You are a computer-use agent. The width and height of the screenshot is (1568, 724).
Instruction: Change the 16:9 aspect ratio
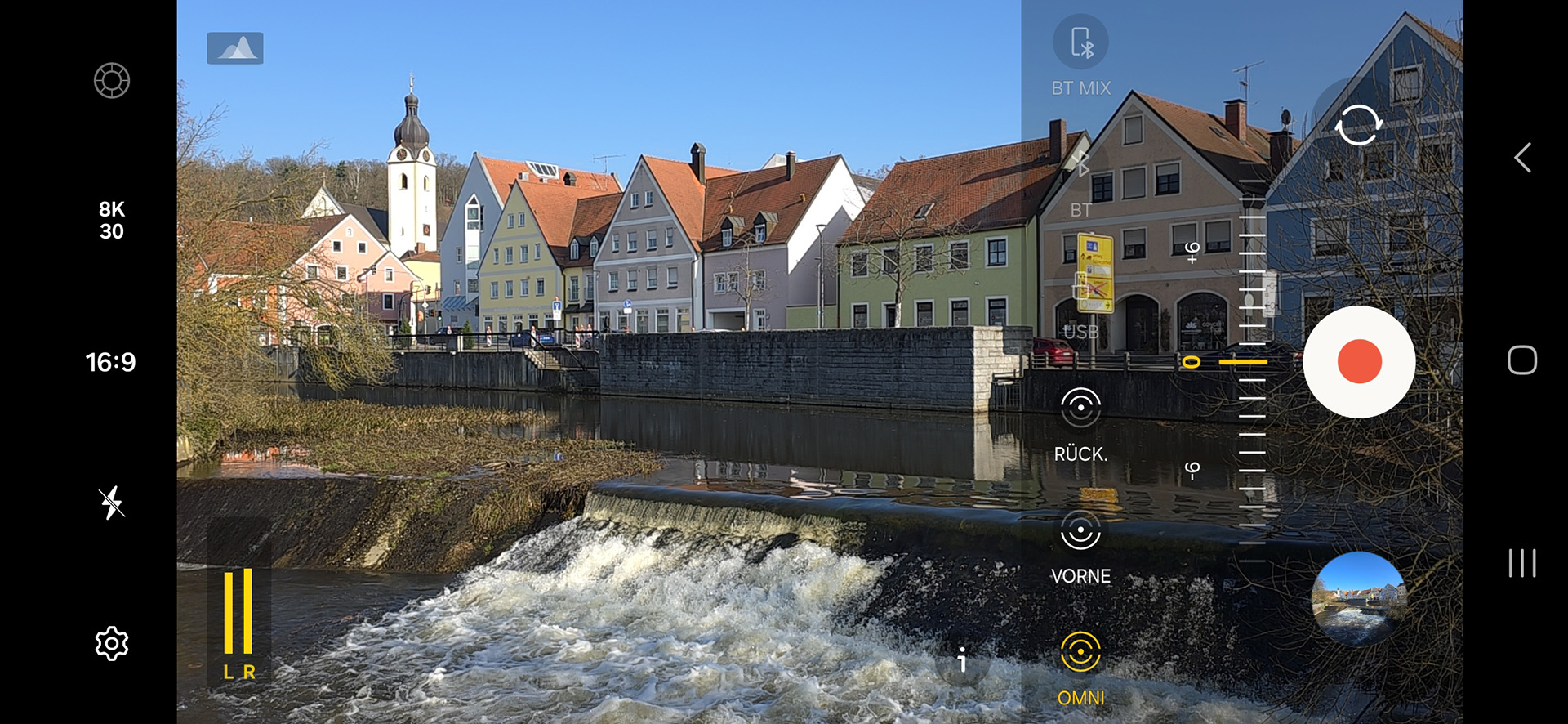[x=111, y=362]
